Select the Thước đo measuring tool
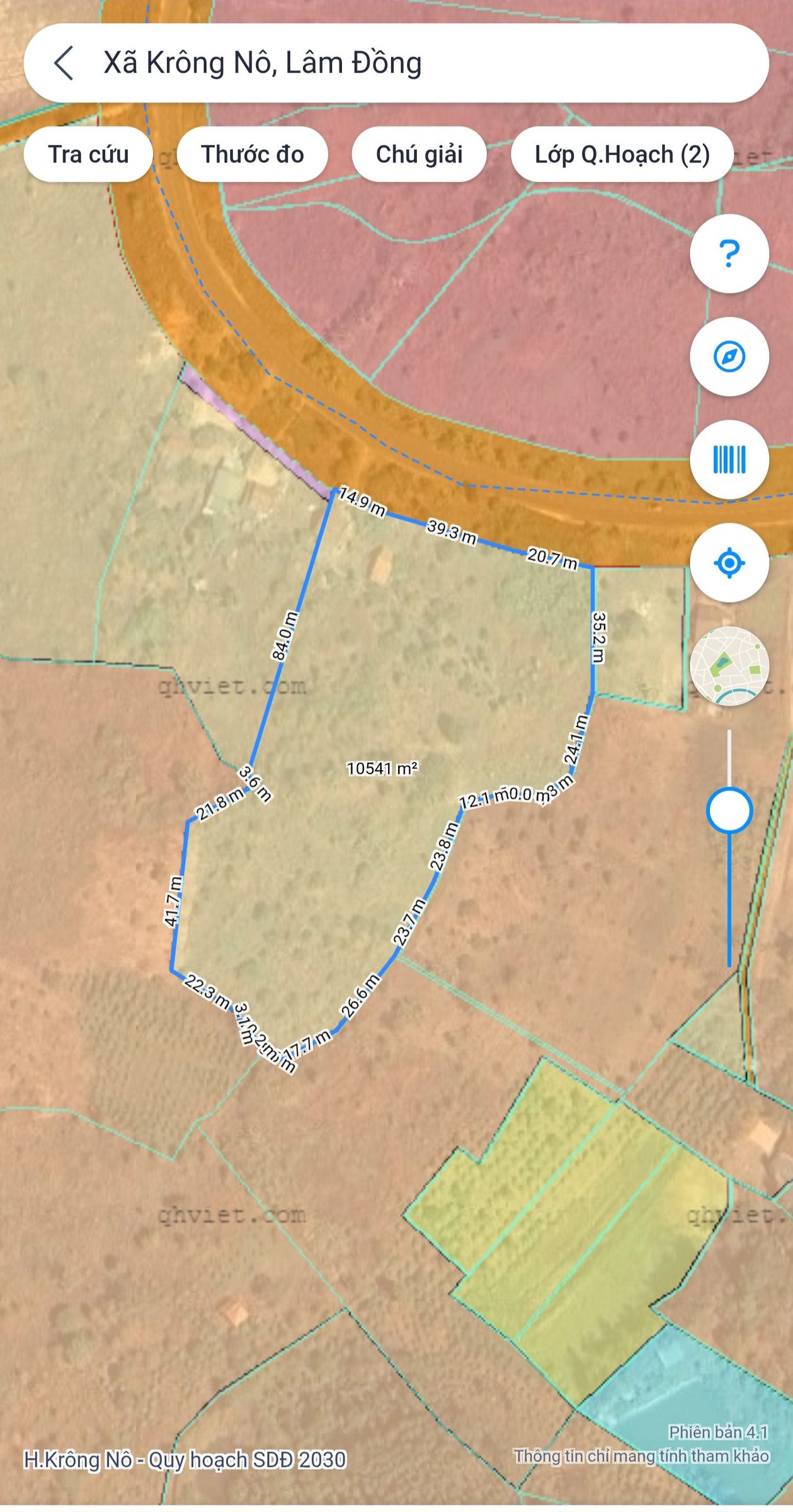Image resolution: width=793 pixels, height=1512 pixels. pos(253,154)
